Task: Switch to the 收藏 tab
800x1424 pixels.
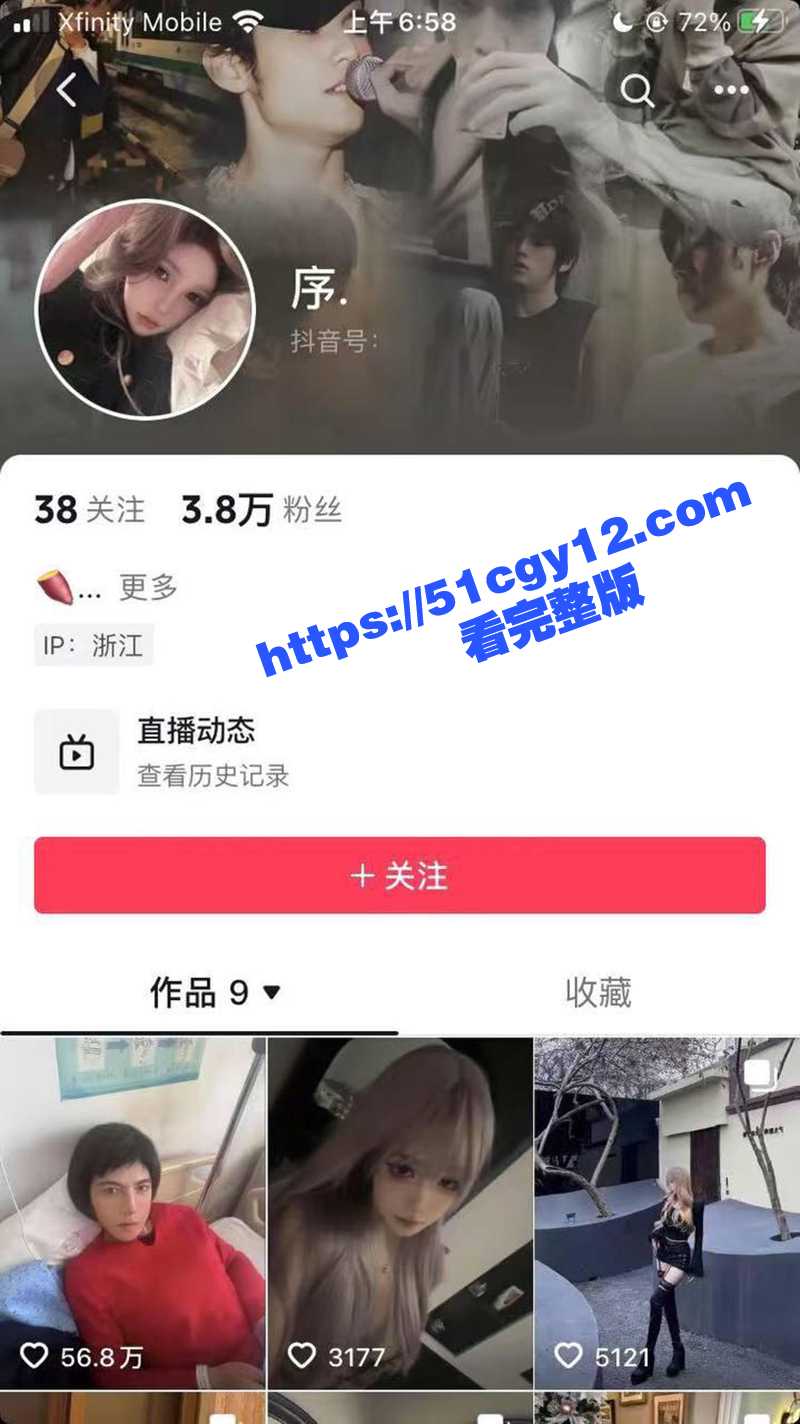Action: click(x=598, y=993)
